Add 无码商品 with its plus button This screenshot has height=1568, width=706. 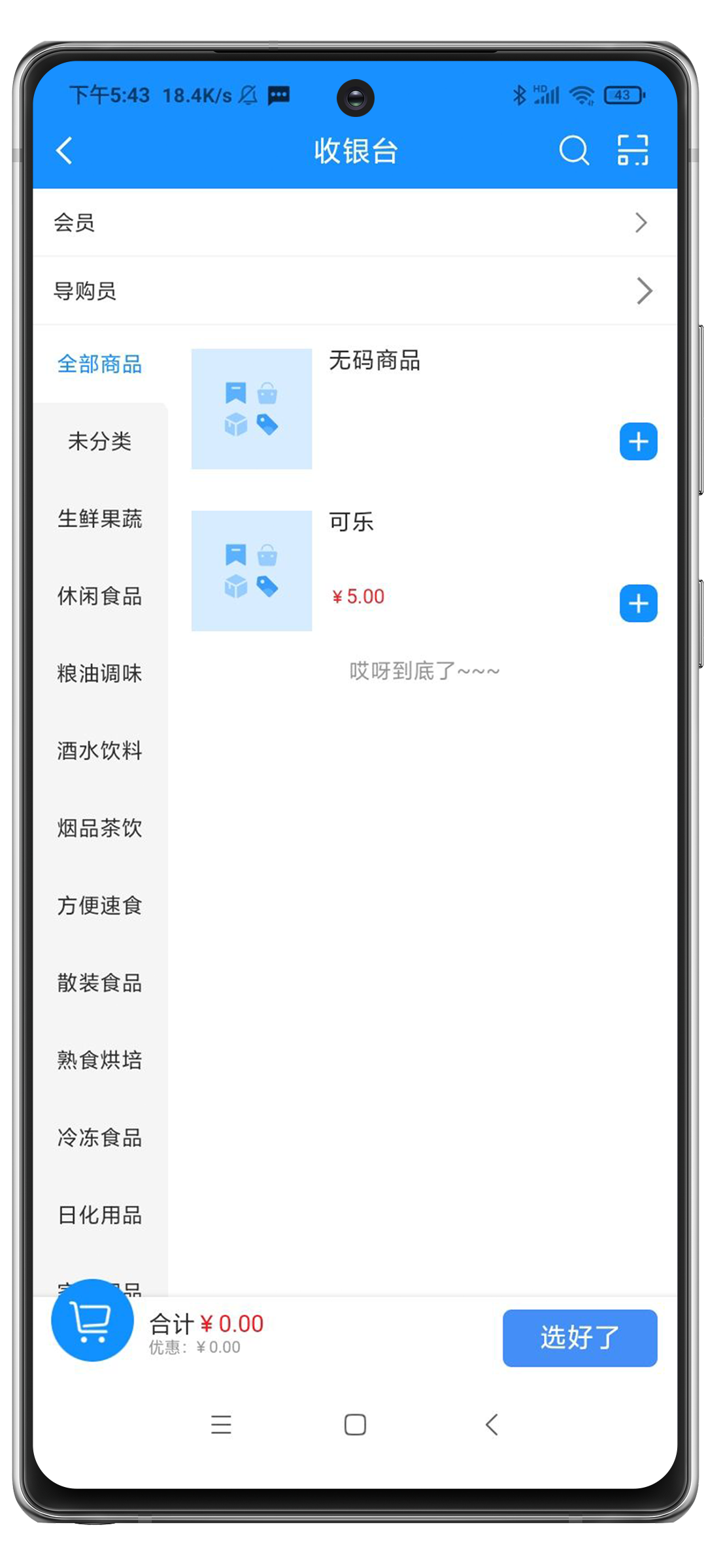click(638, 442)
